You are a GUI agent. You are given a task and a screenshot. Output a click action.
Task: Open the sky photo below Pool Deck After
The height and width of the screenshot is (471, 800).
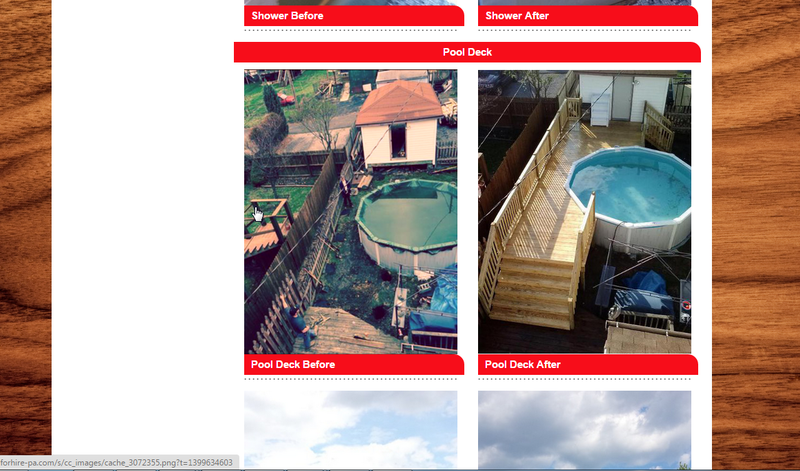(584, 430)
